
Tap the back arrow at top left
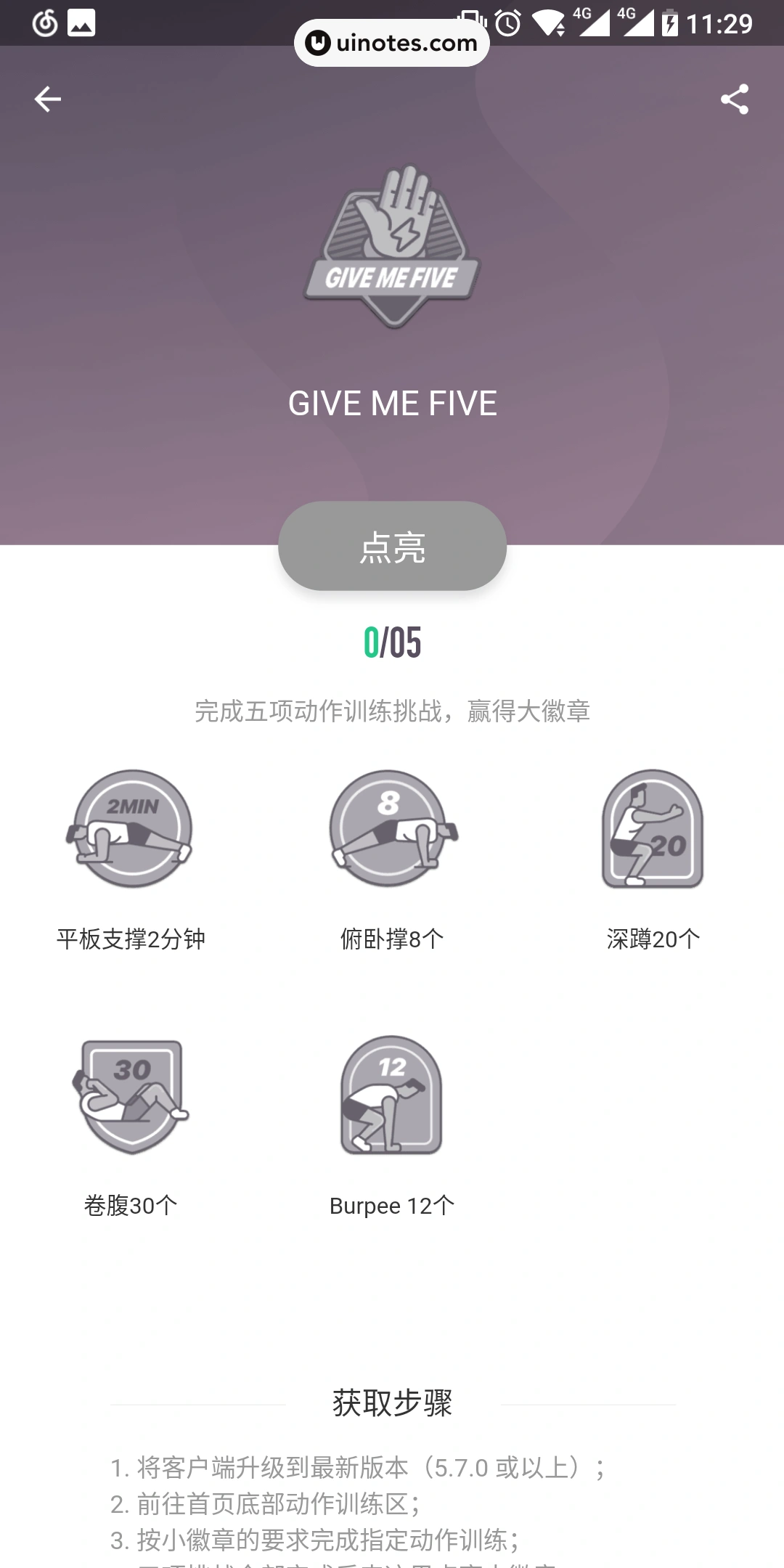click(x=48, y=99)
